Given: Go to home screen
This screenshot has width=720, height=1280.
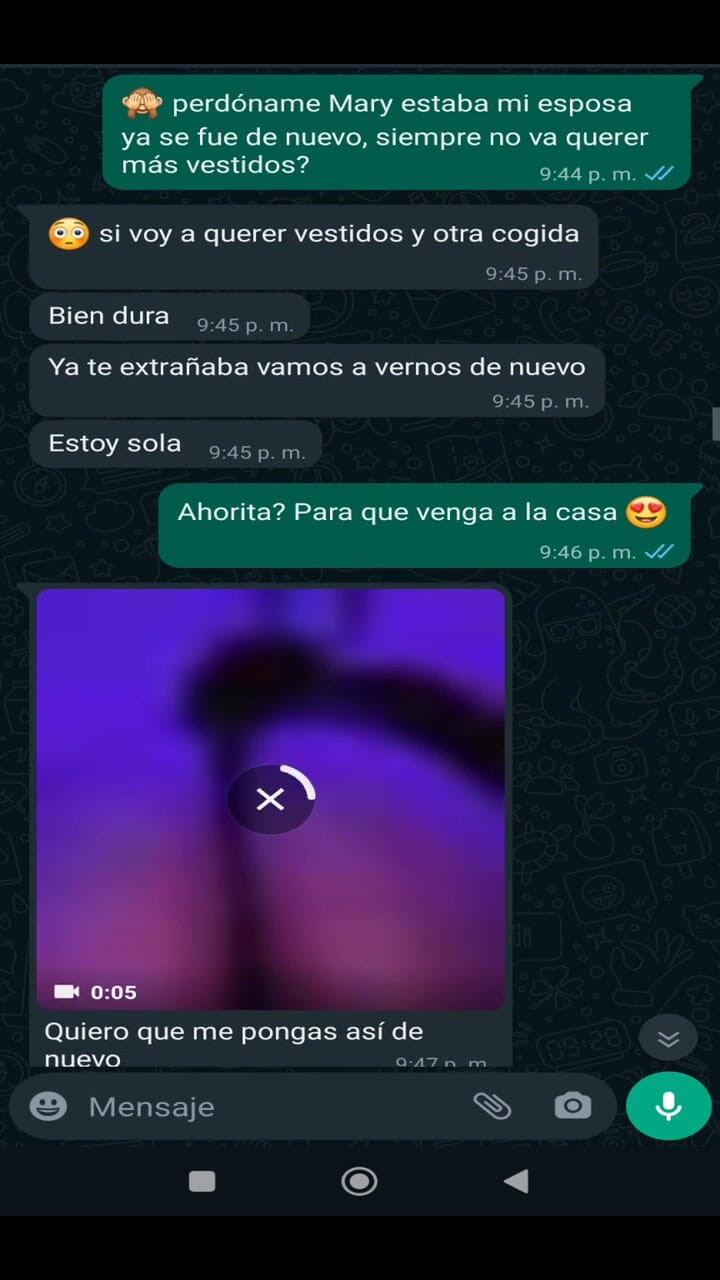Looking at the screenshot, I should pyautogui.click(x=359, y=1181).
